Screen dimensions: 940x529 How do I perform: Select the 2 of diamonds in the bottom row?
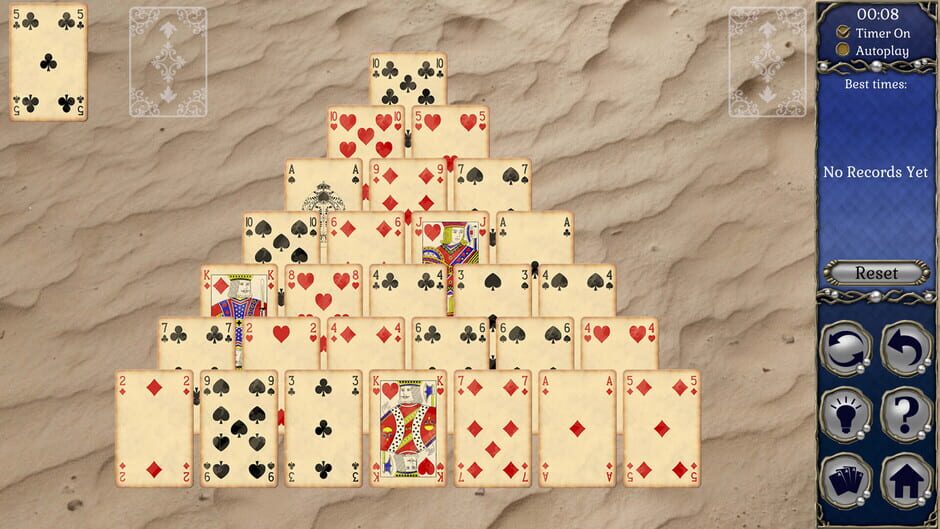point(154,428)
